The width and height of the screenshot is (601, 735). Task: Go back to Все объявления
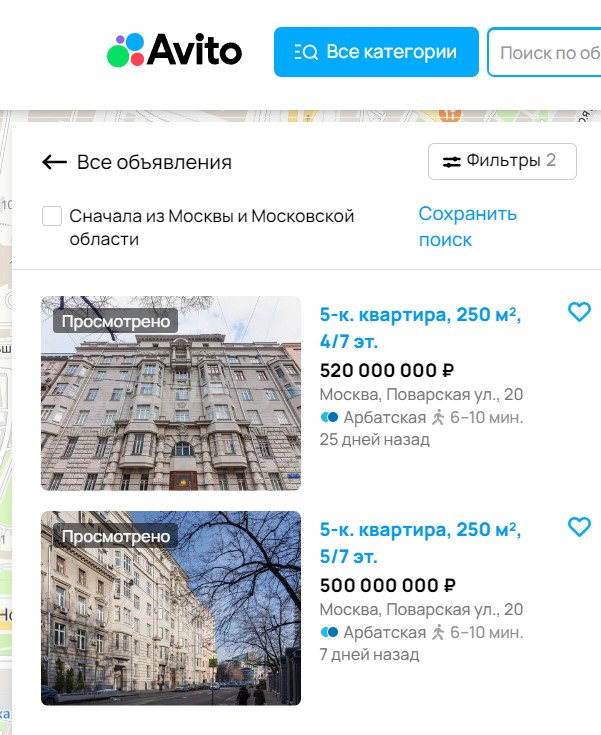tap(137, 162)
